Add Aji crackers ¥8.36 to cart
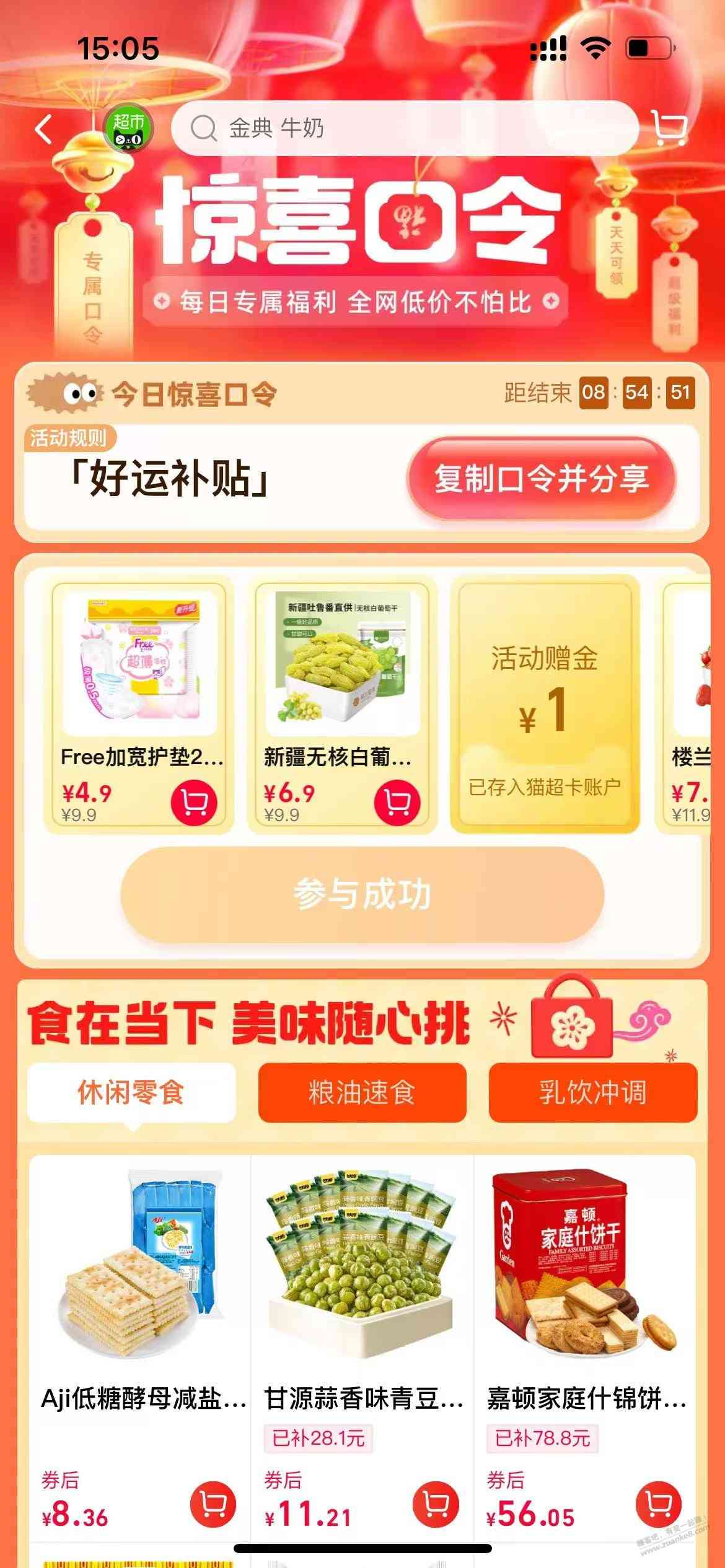The image size is (725, 1568). [x=213, y=1504]
